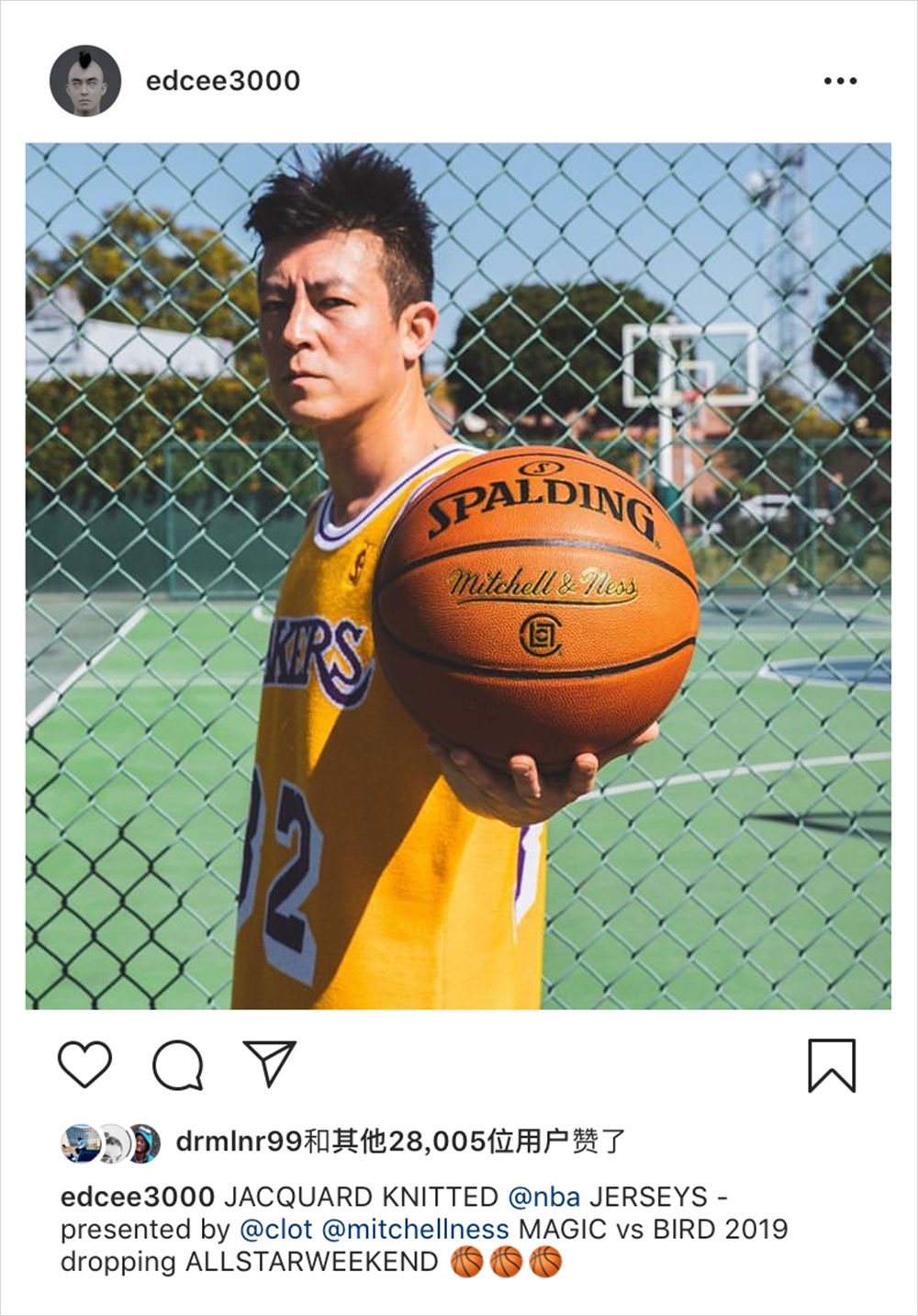The width and height of the screenshot is (918, 1316).
Task: Like this post with the heart icon
Action: [85, 1065]
